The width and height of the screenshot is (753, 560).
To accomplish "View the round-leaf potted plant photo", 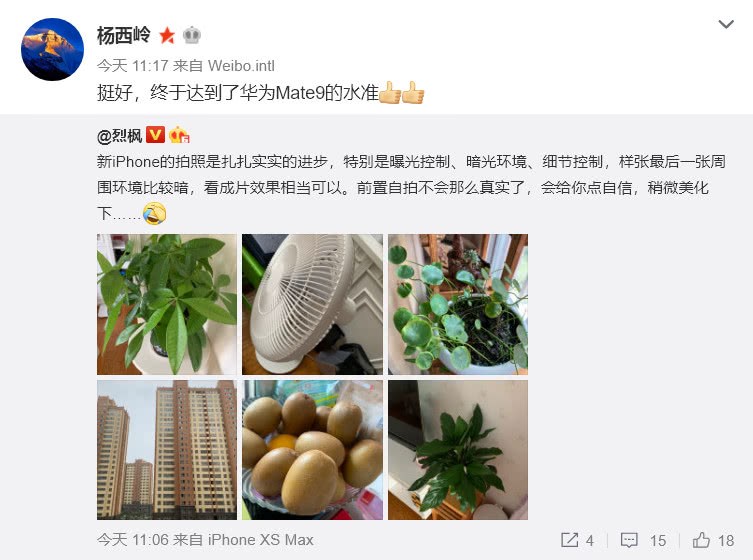I will coord(458,304).
